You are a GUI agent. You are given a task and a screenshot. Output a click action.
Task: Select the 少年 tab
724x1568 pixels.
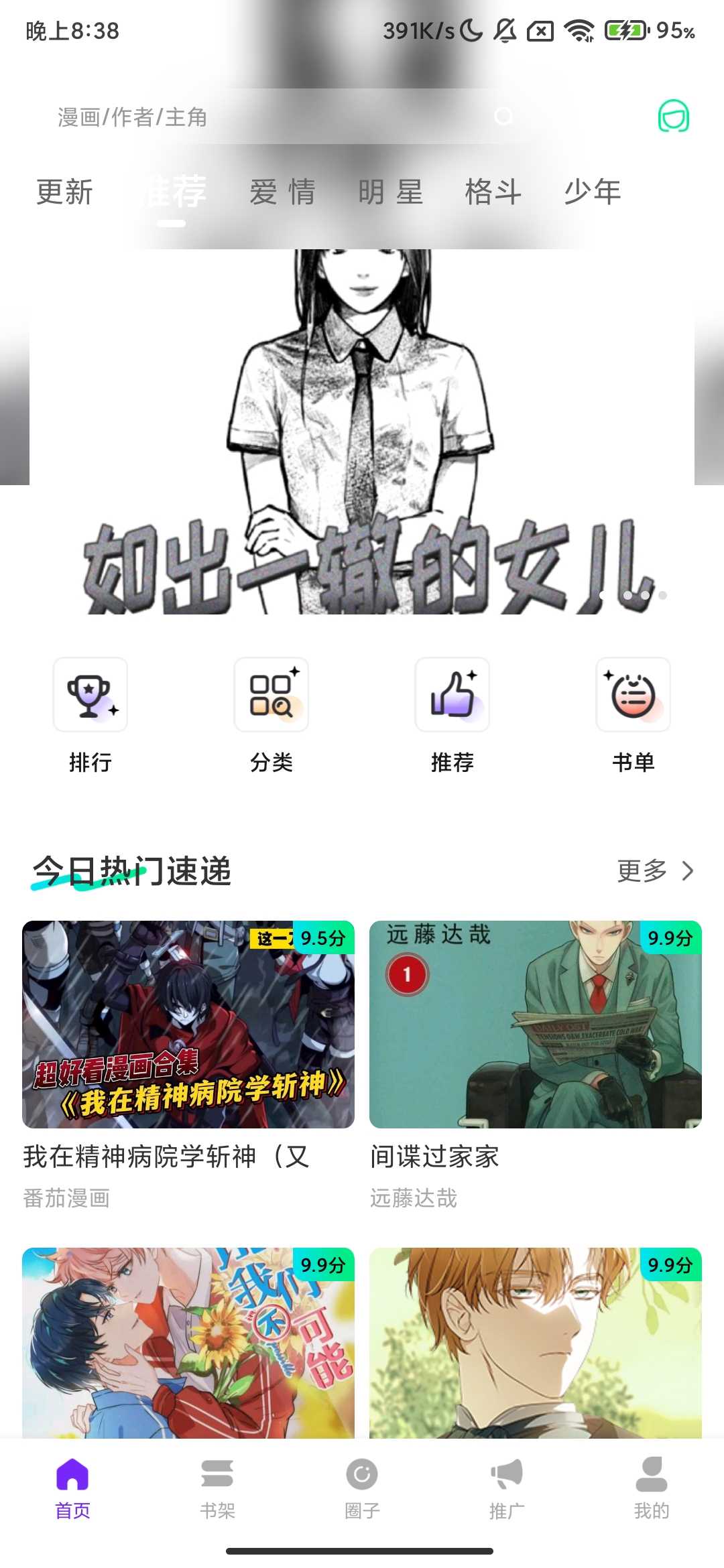point(593,192)
